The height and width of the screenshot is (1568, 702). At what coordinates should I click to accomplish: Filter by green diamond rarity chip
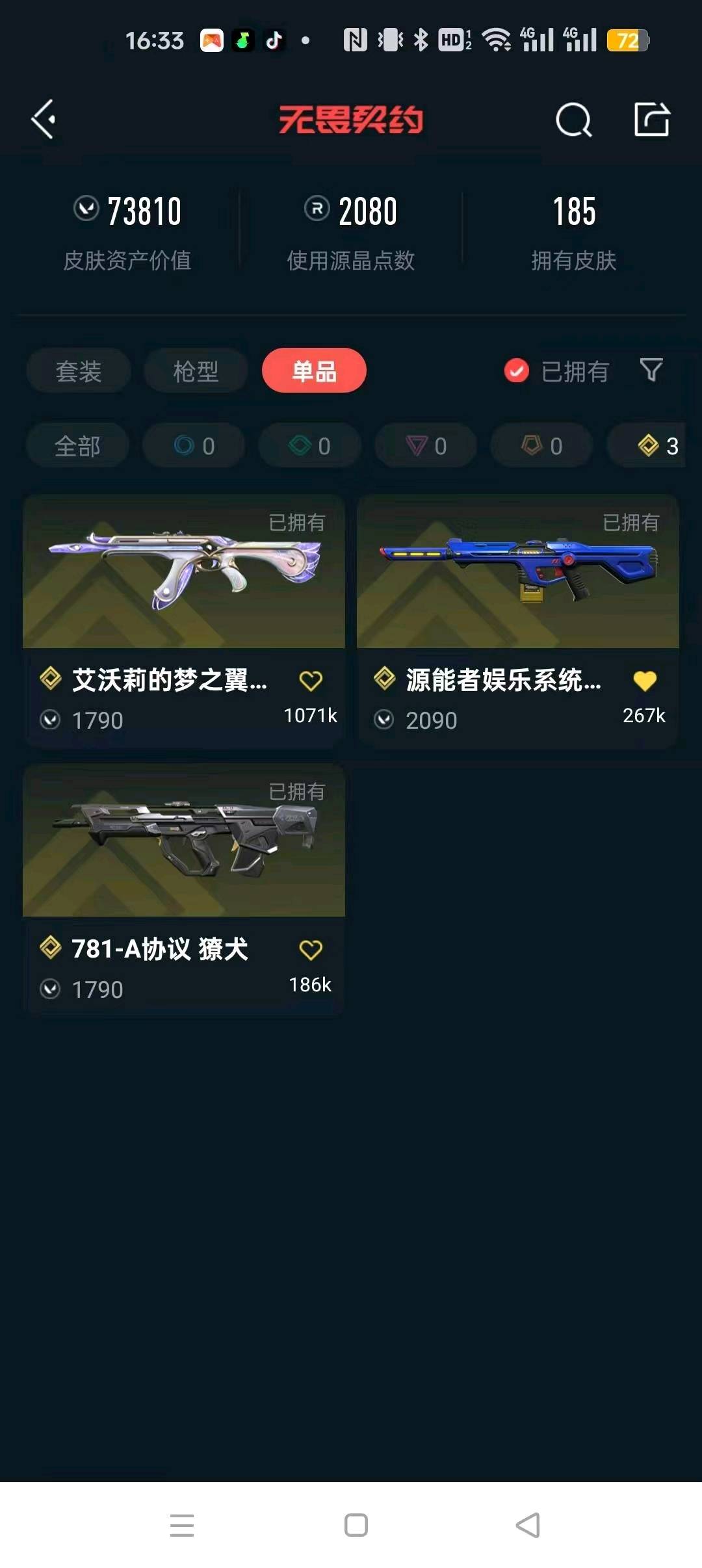pyautogui.click(x=309, y=446)
